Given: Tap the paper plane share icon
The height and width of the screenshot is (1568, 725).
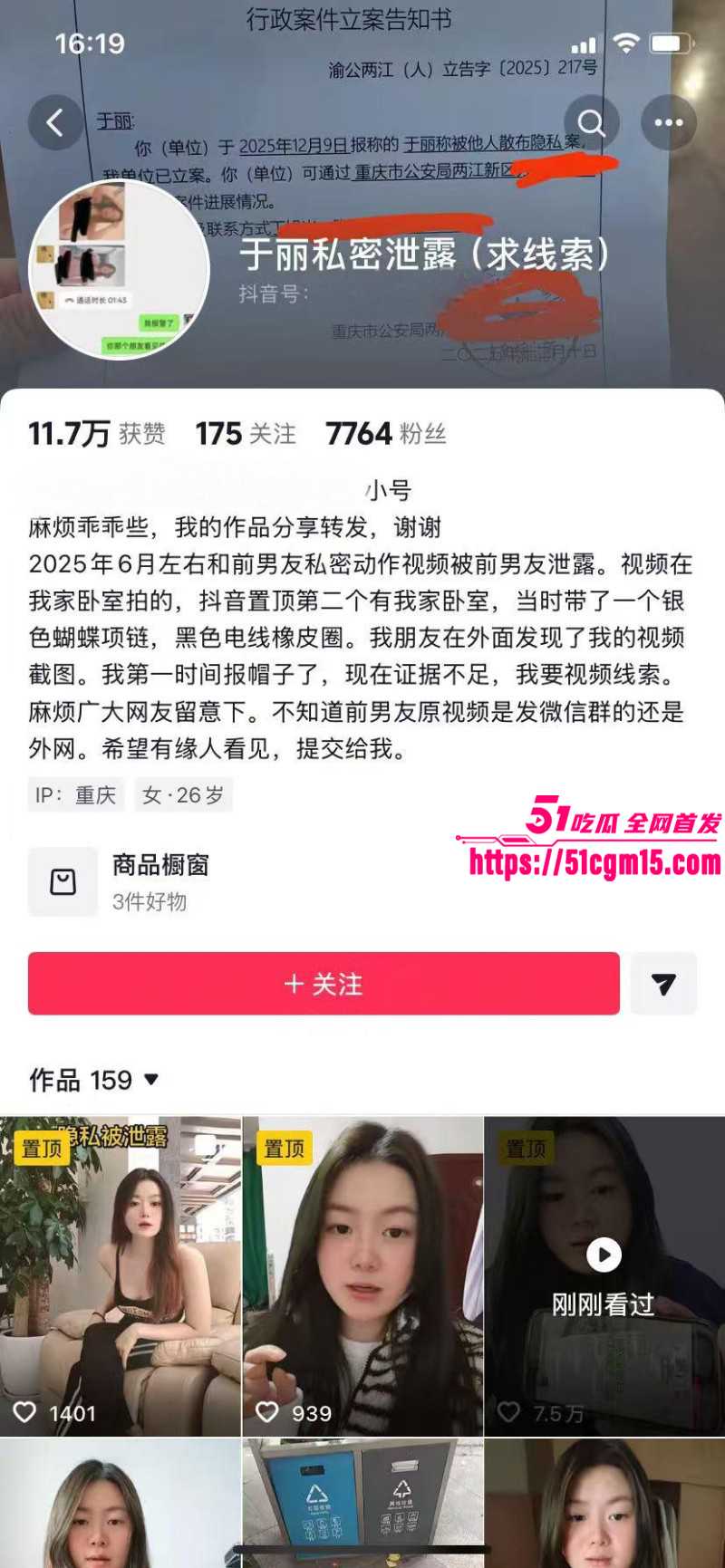Looking at the screenshot, I should click(662, 984).
